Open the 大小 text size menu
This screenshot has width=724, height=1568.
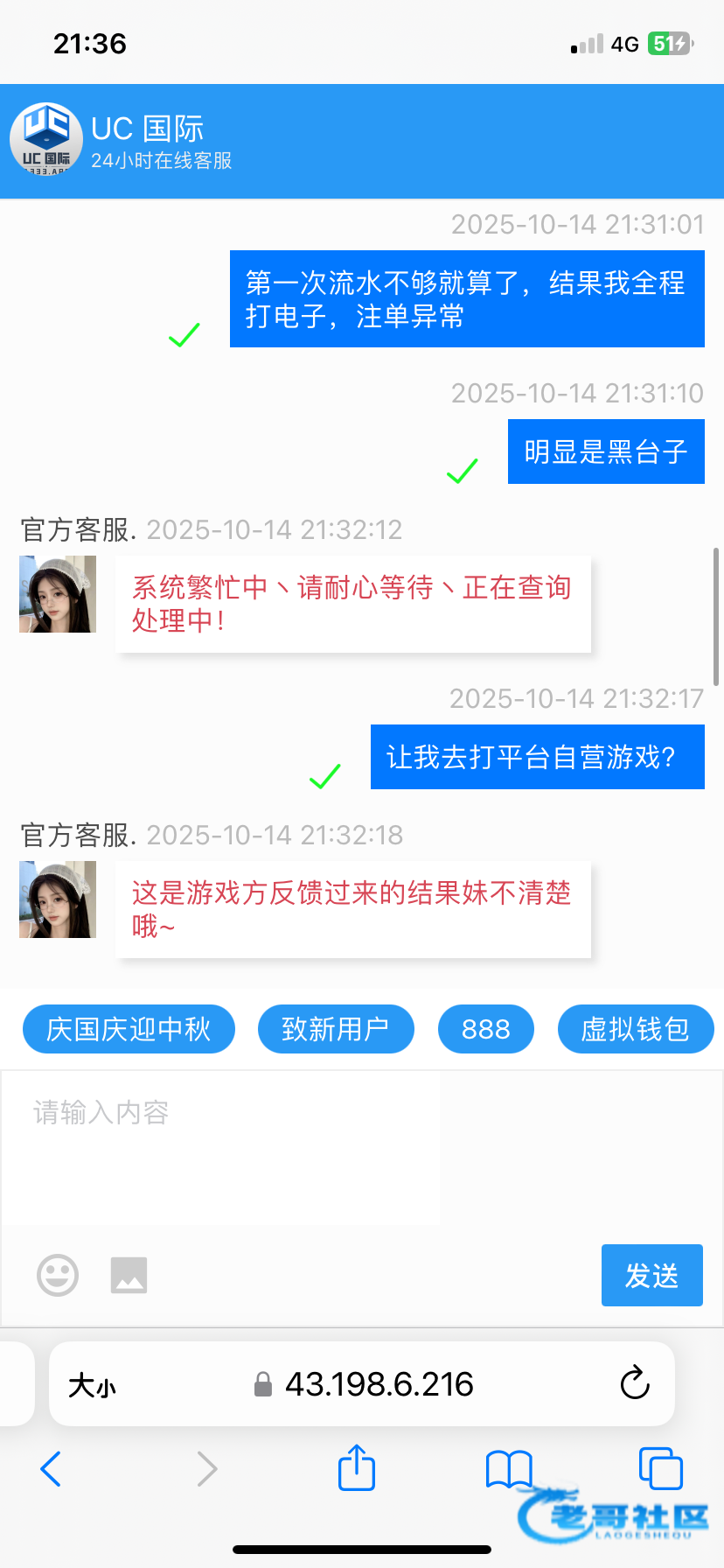tap(92, 1385)
